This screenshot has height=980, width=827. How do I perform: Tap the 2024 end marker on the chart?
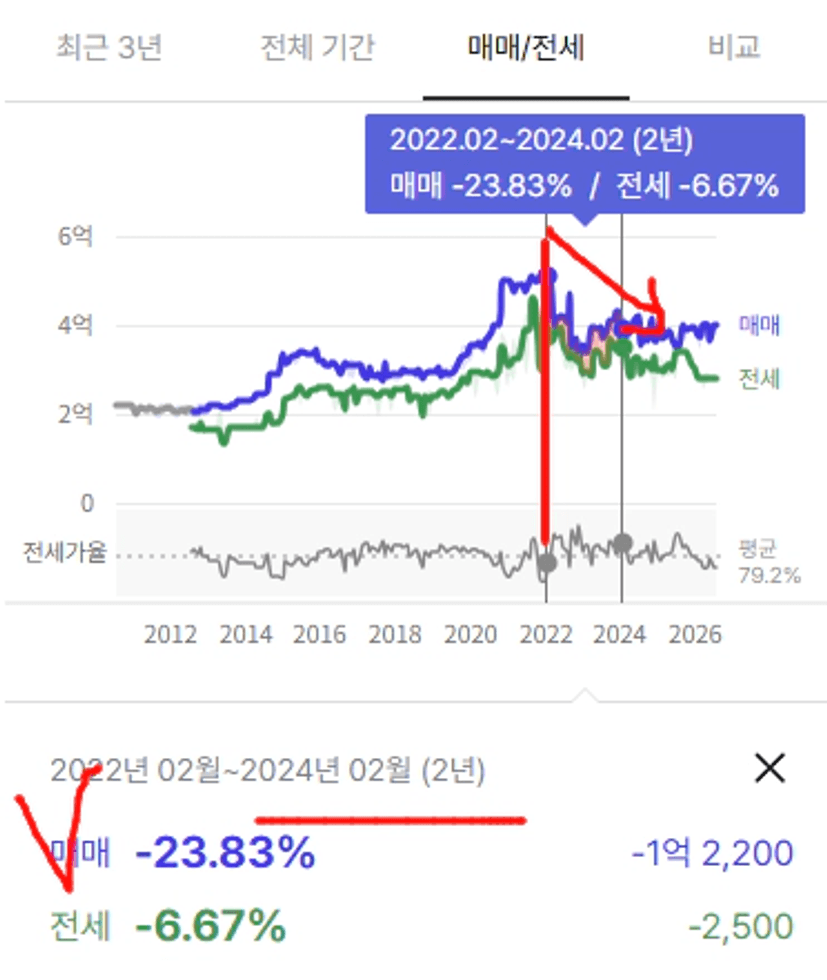(x=622, y=543)
